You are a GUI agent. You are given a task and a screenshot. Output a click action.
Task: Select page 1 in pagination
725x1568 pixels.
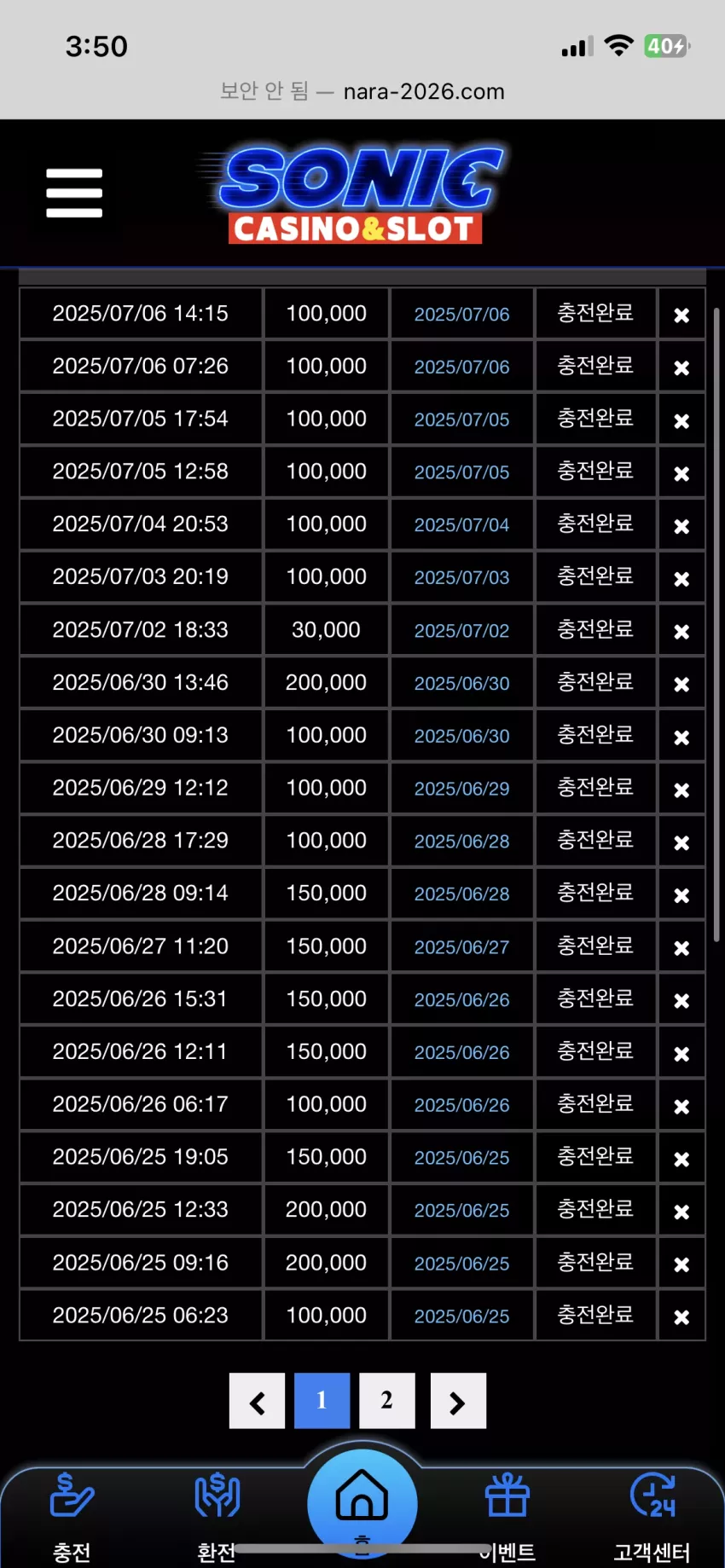[322, 1400]
